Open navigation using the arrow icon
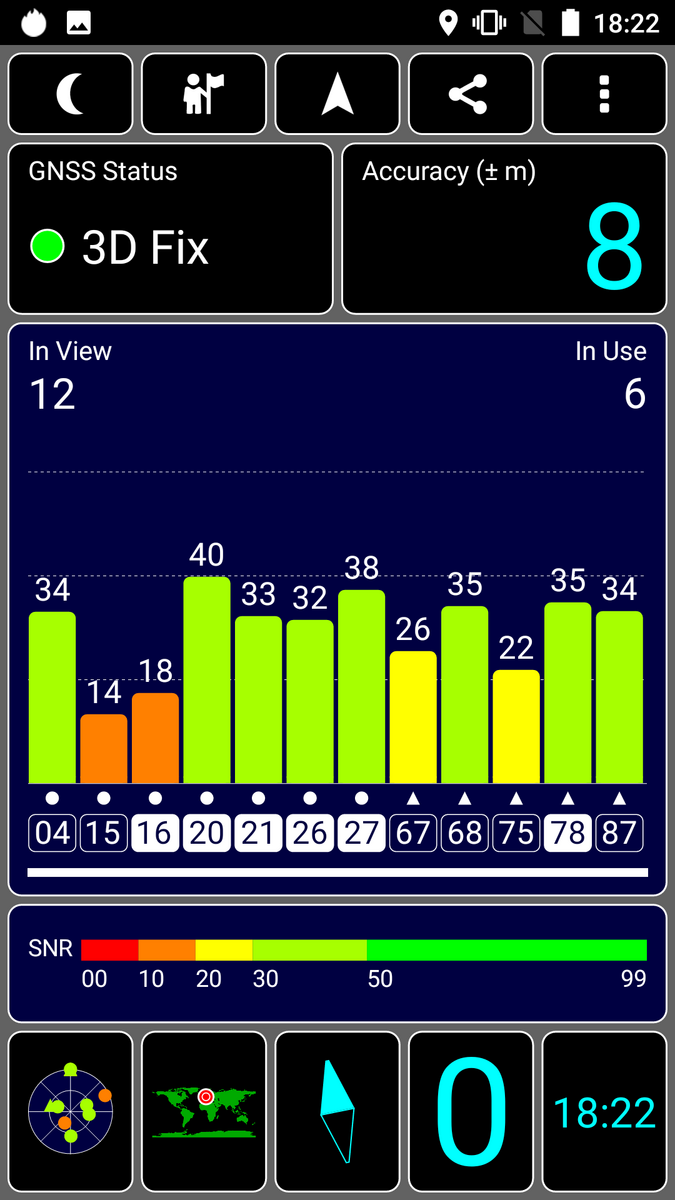This screenshot has width=675, height=1200. (x=338, y=94)
